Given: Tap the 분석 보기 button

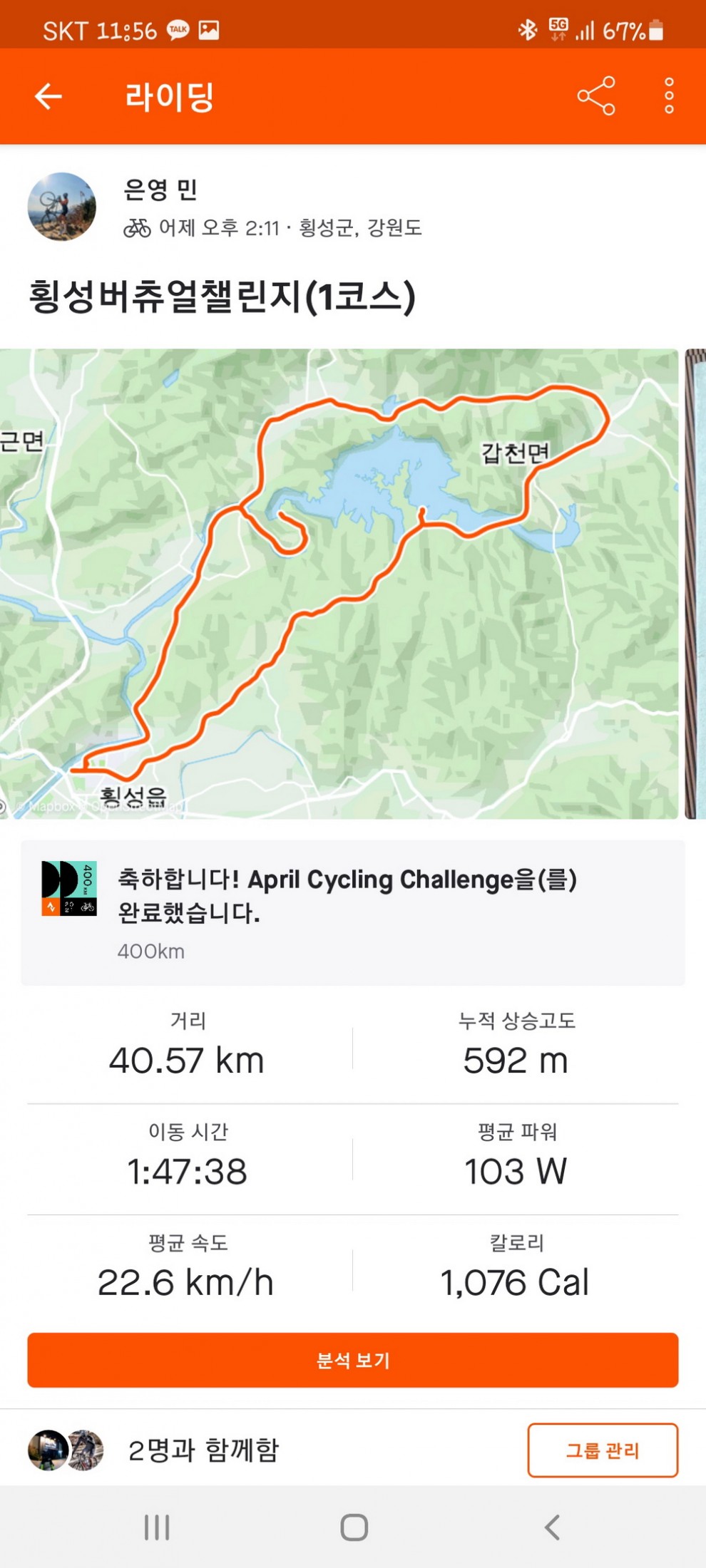Looking at the screenshot, I should pyautogui.click(x=353, y=1360).
